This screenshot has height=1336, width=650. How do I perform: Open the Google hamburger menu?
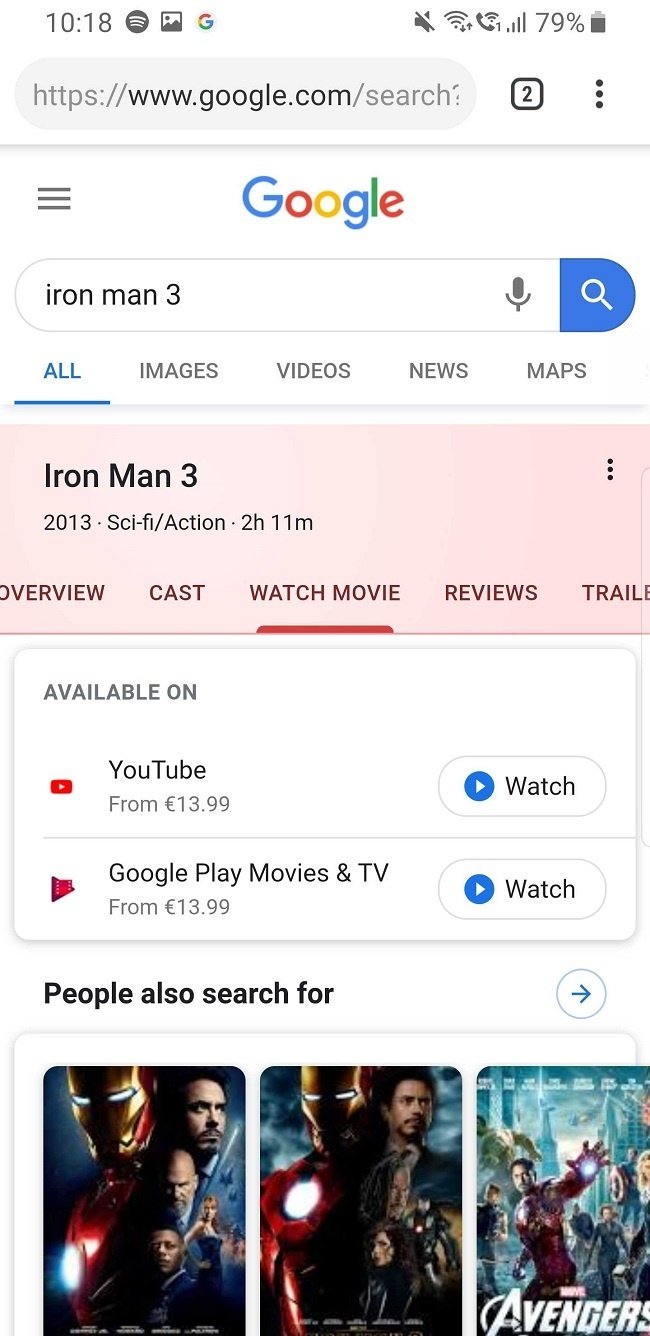point(54,199)
